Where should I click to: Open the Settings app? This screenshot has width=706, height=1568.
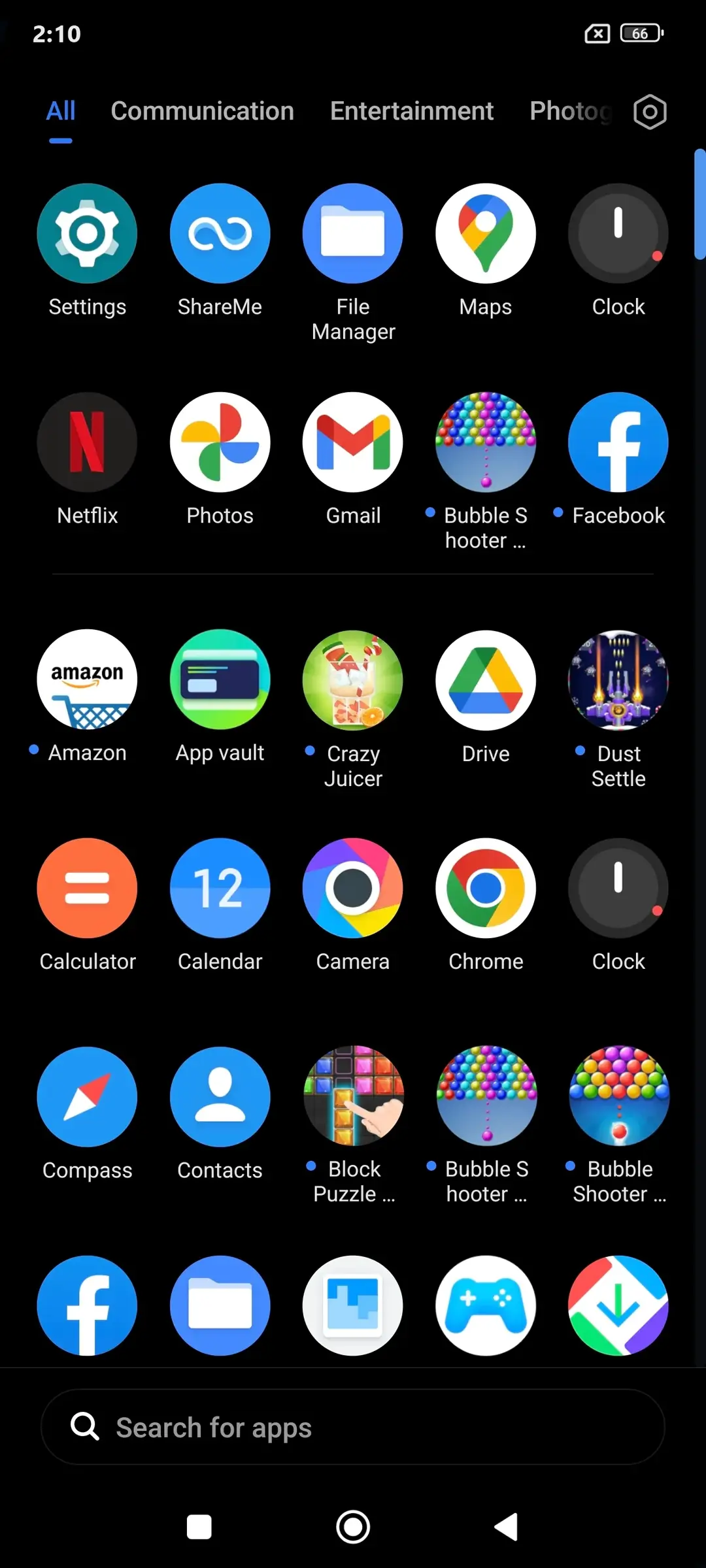(87, 233)
